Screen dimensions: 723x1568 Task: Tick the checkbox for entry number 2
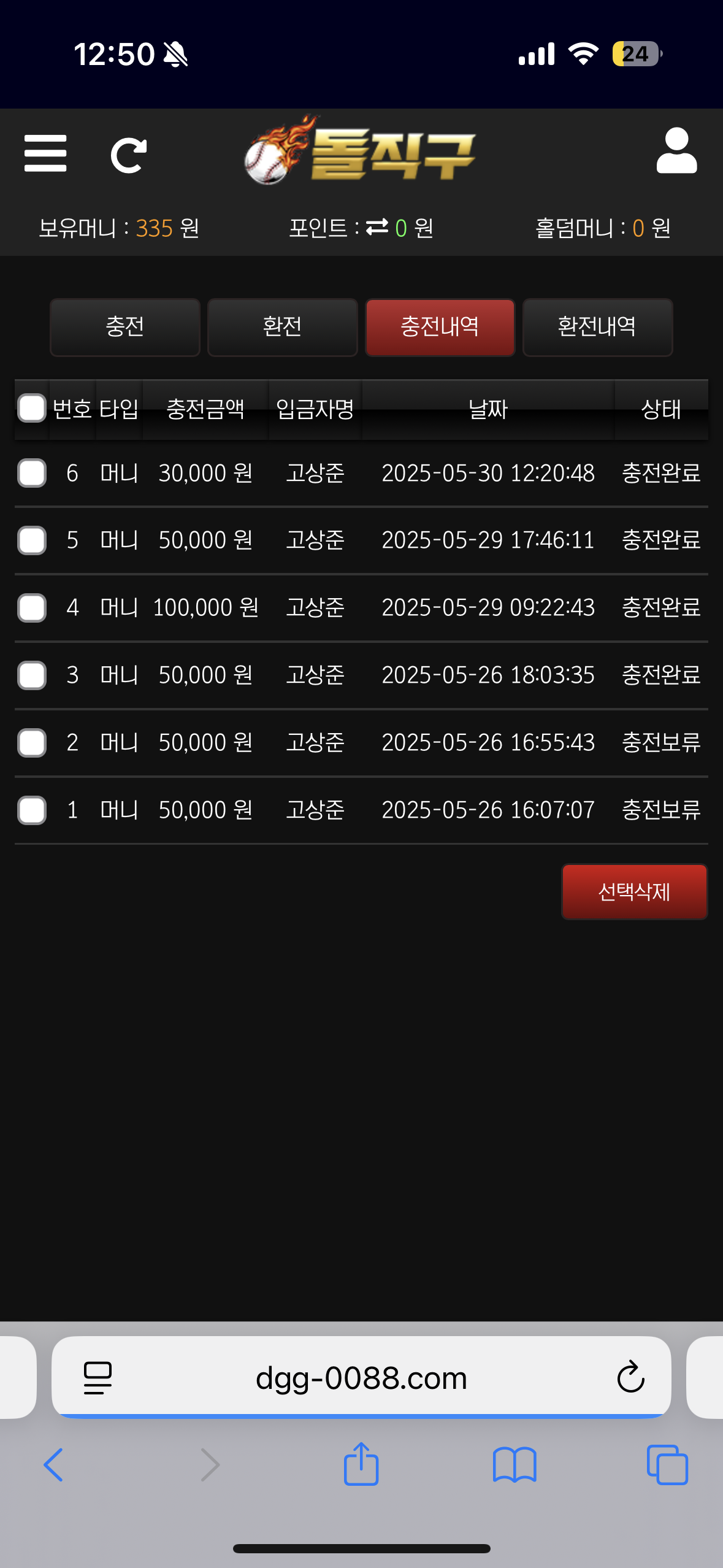pos(32,743)
